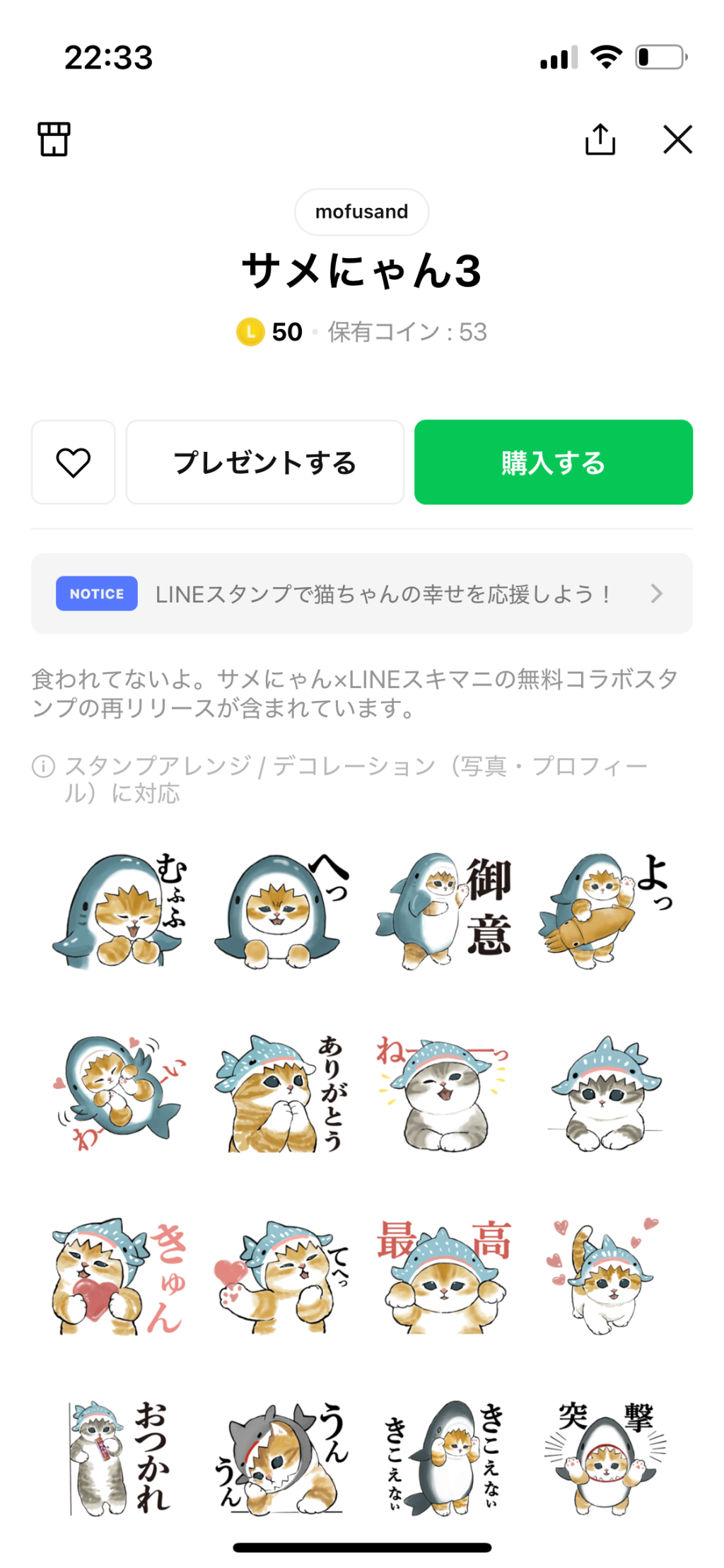724x1568 pixels.
Task: Open the NOTICE banner about LINEスタンプ
Action: tap(361, 593)
